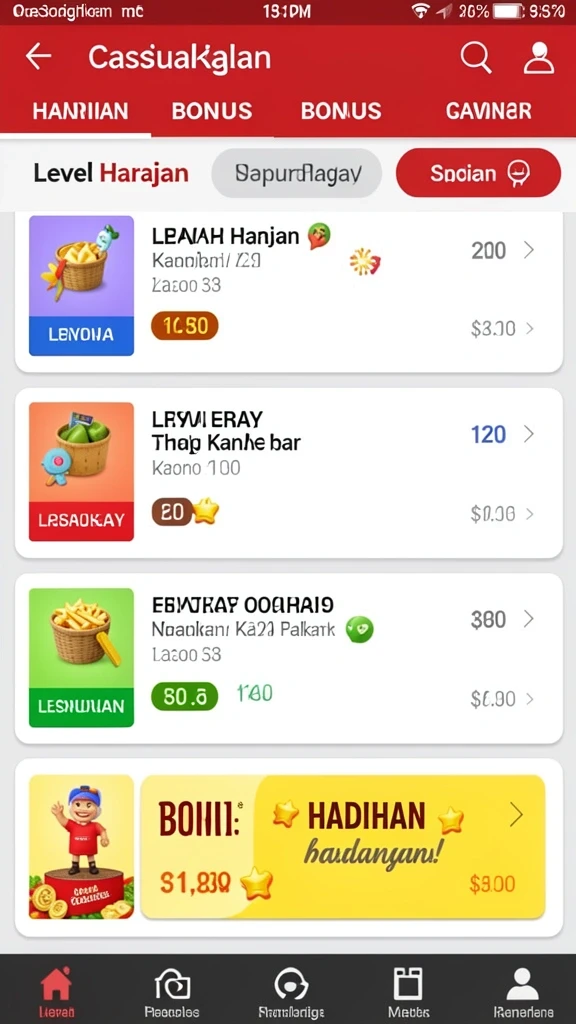
Task: Switch to the GAVINAR tab
Action: click(x=488, y=111)
